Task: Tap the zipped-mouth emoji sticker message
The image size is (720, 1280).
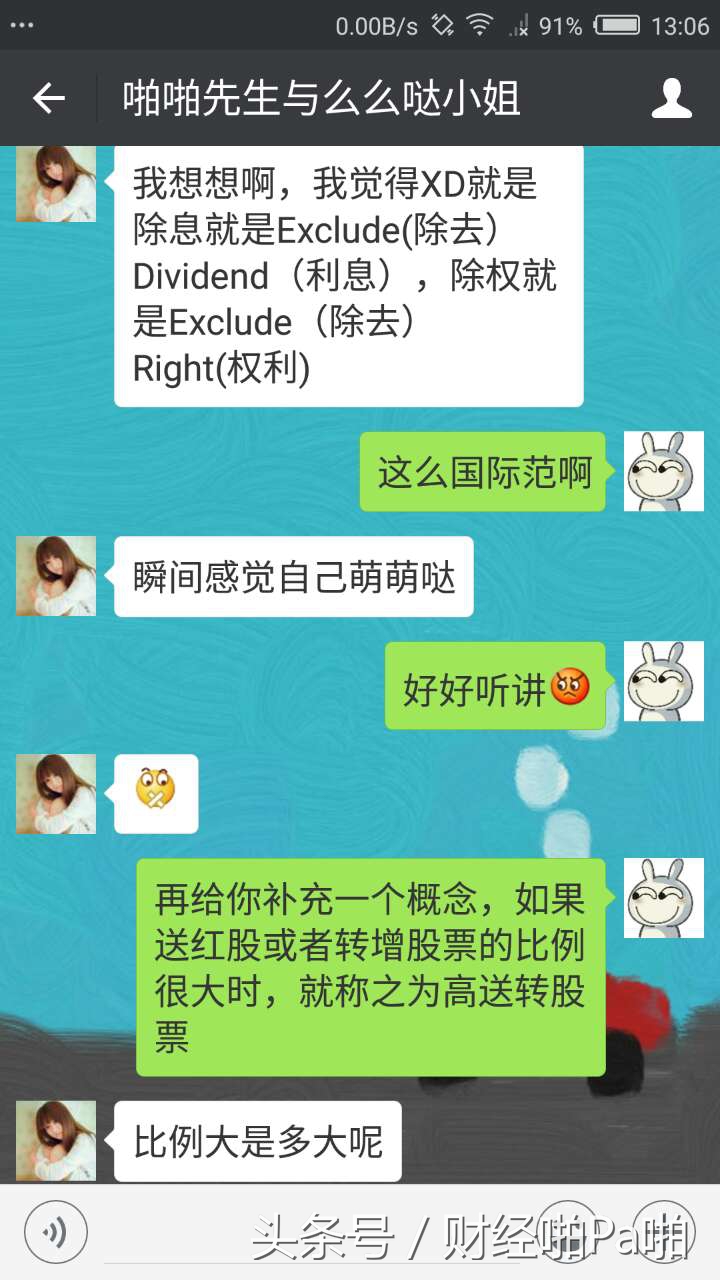Action: [156, 793]
